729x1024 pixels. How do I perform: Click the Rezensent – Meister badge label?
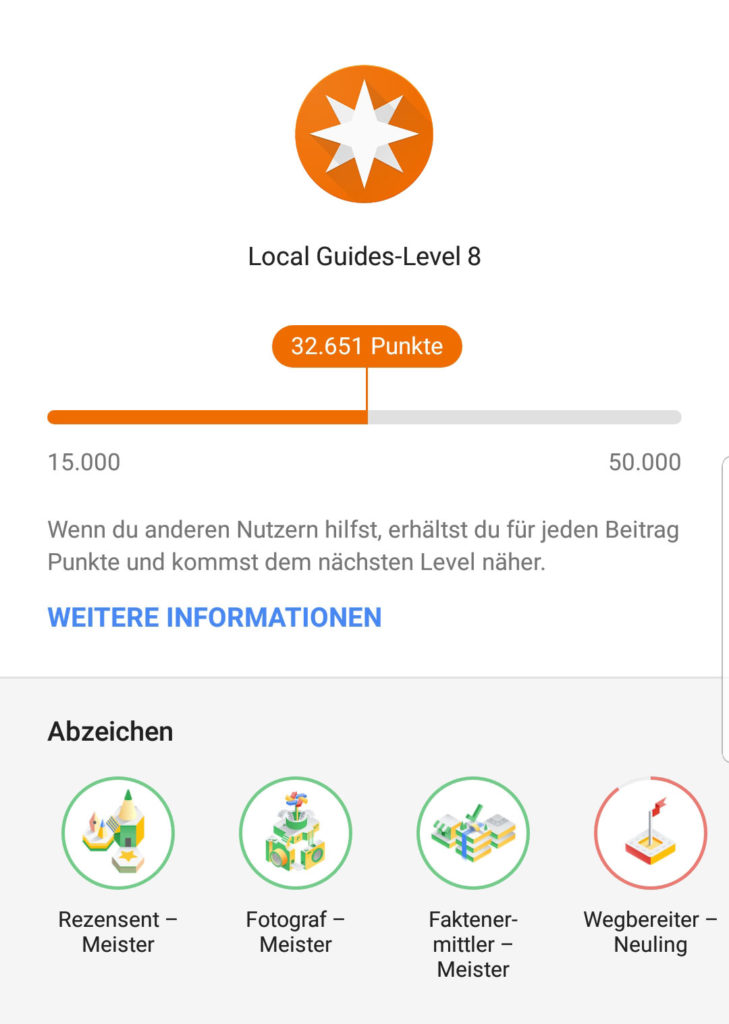(117, 931)
